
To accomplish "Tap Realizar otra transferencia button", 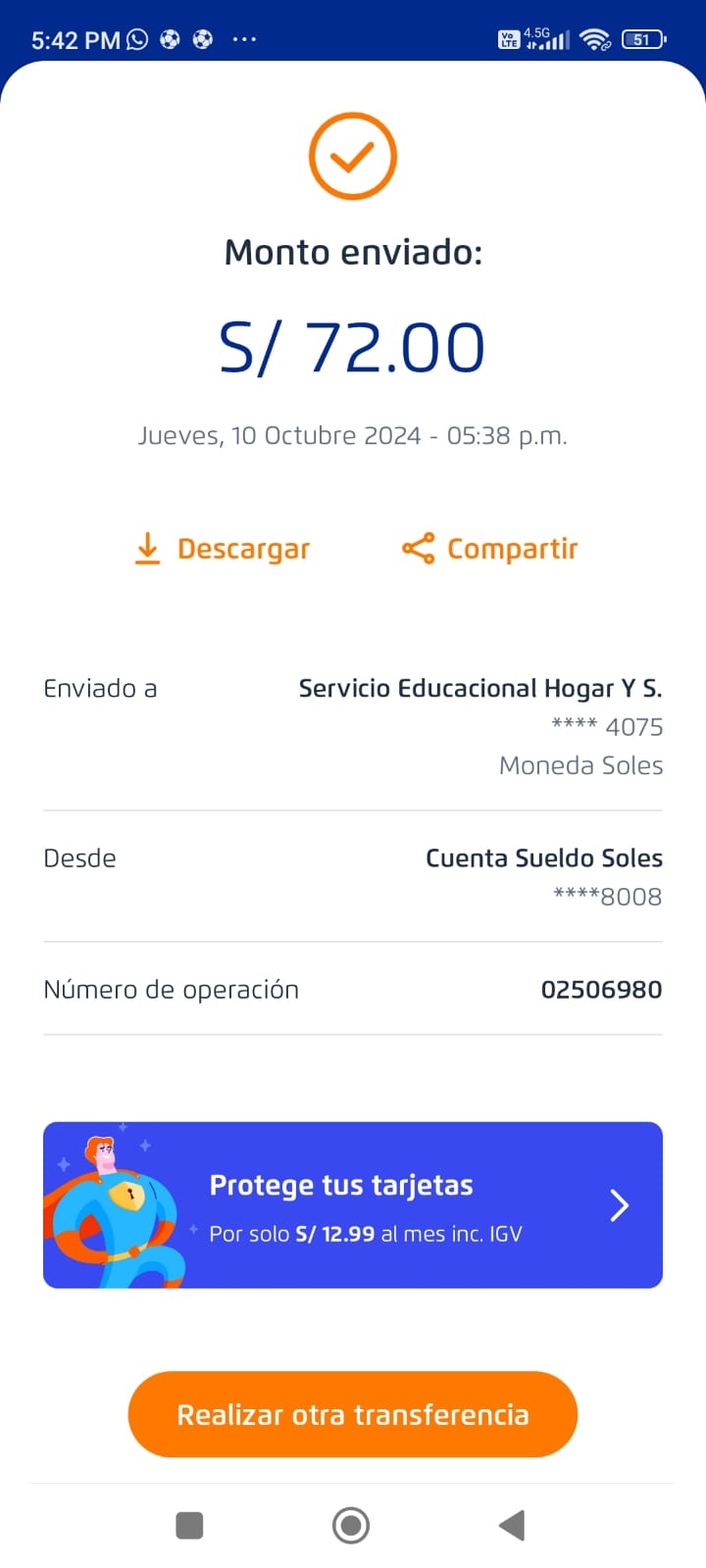I will (x=353, y=1414).
